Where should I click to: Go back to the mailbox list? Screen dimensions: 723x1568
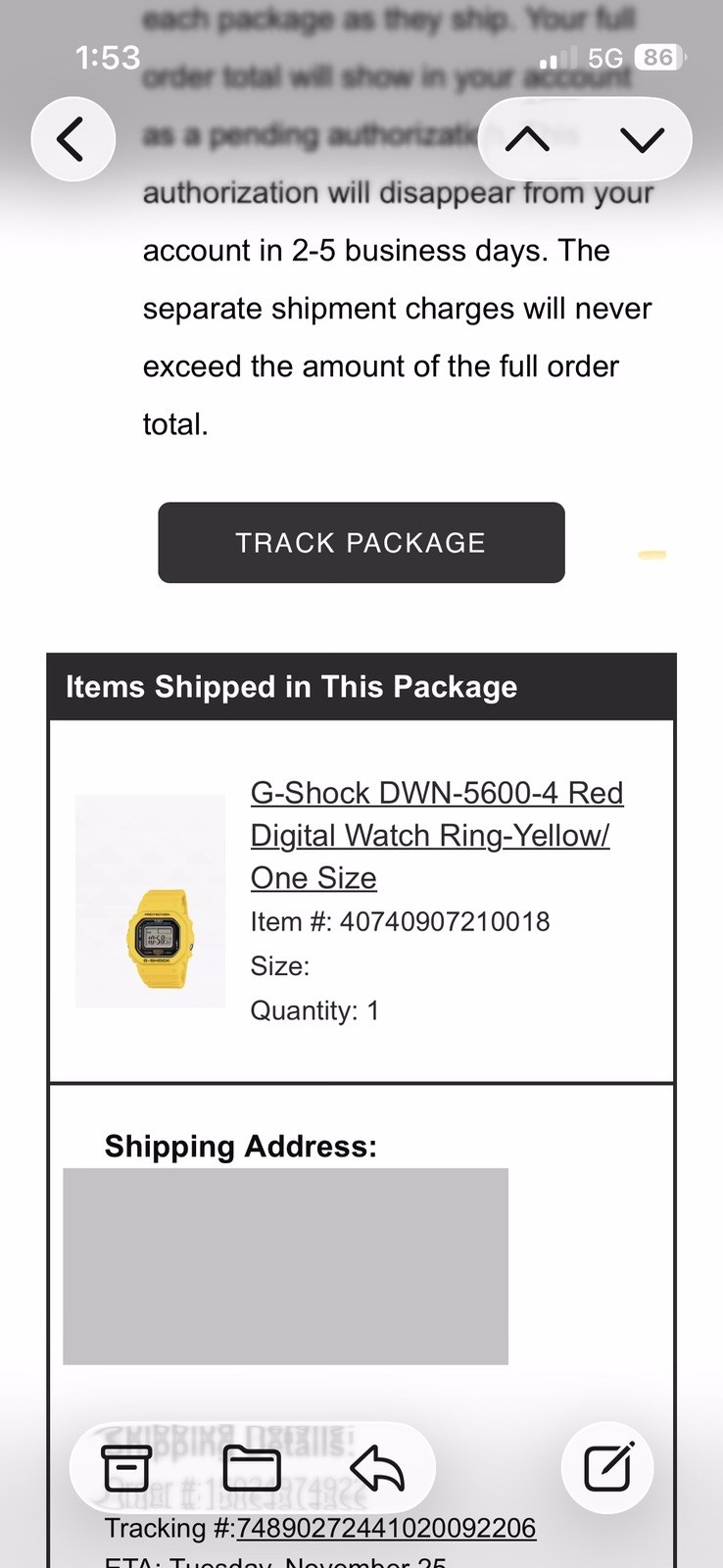click(x=73, y=139)
